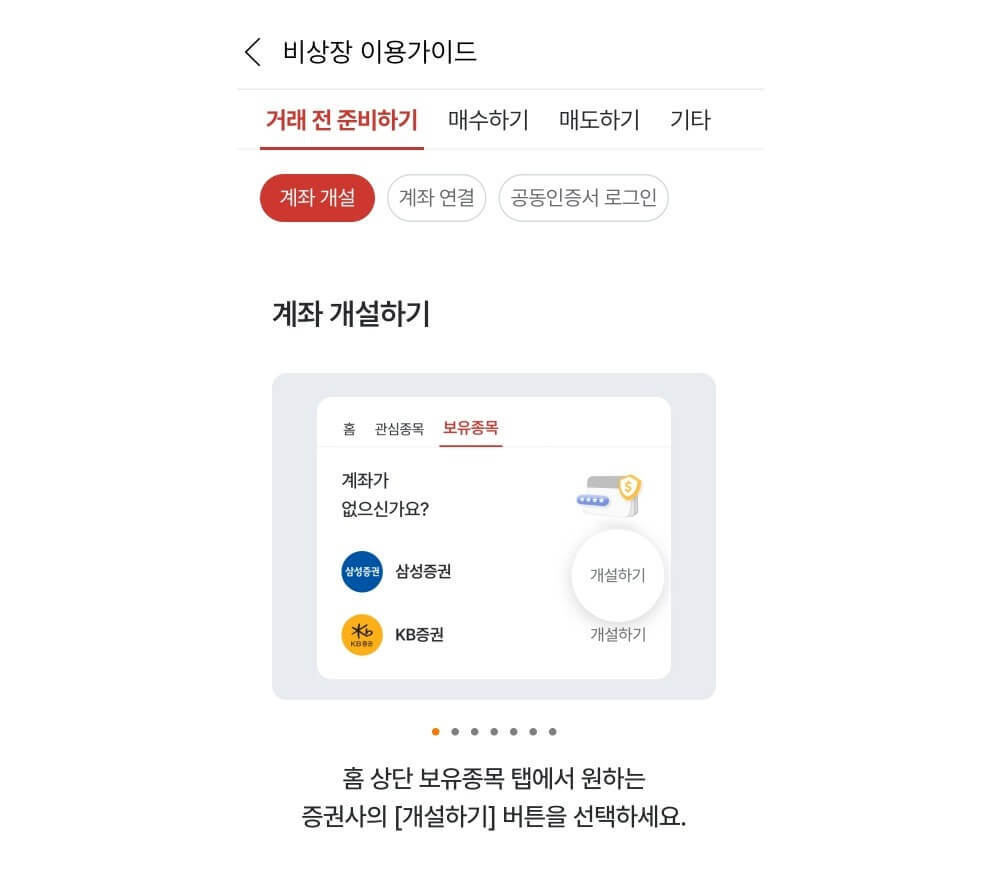Select the 계좌 개설 chip
The image size is (1001, 882).
point(317,198)
